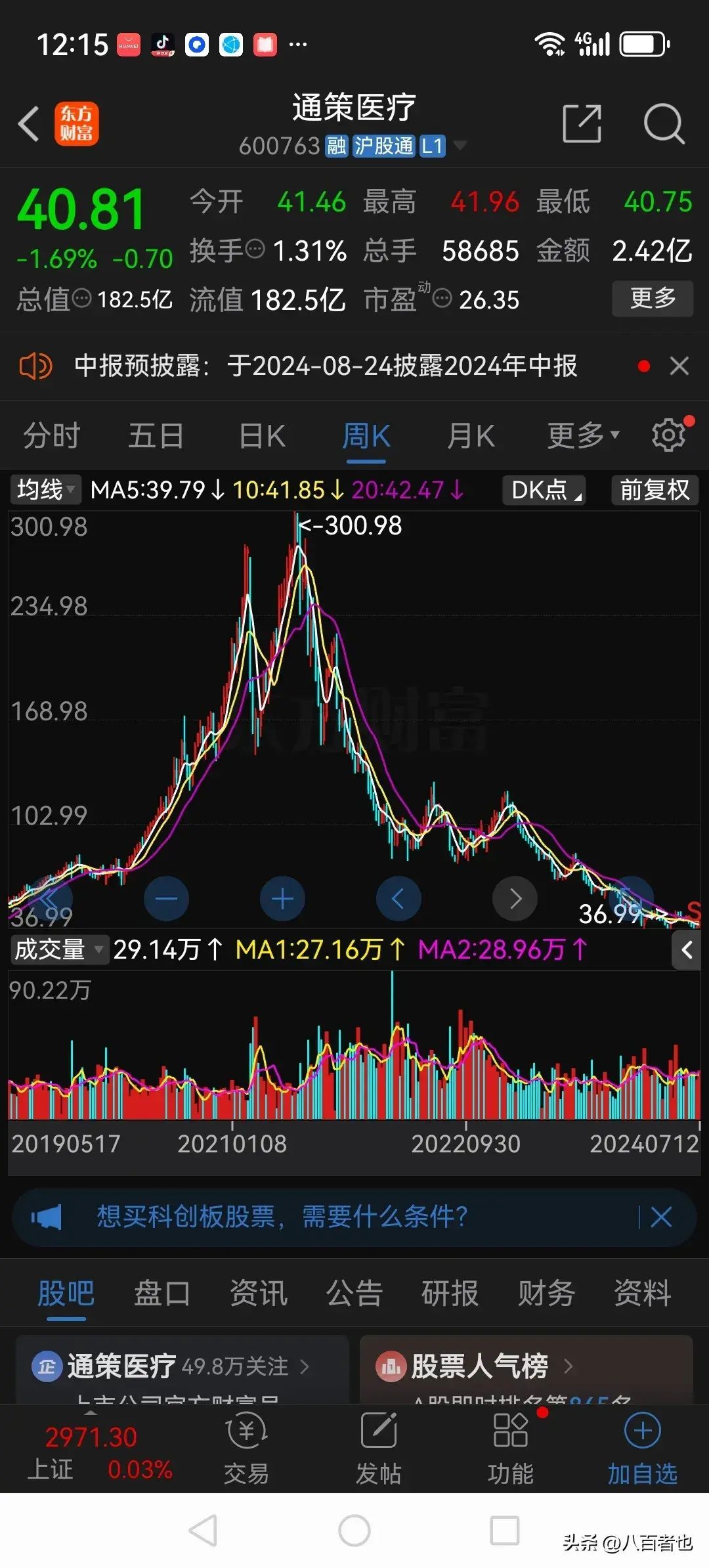Screen dimensions: 709x1568
Task: Tap the search icon at top right
Action: coord(664,124)
